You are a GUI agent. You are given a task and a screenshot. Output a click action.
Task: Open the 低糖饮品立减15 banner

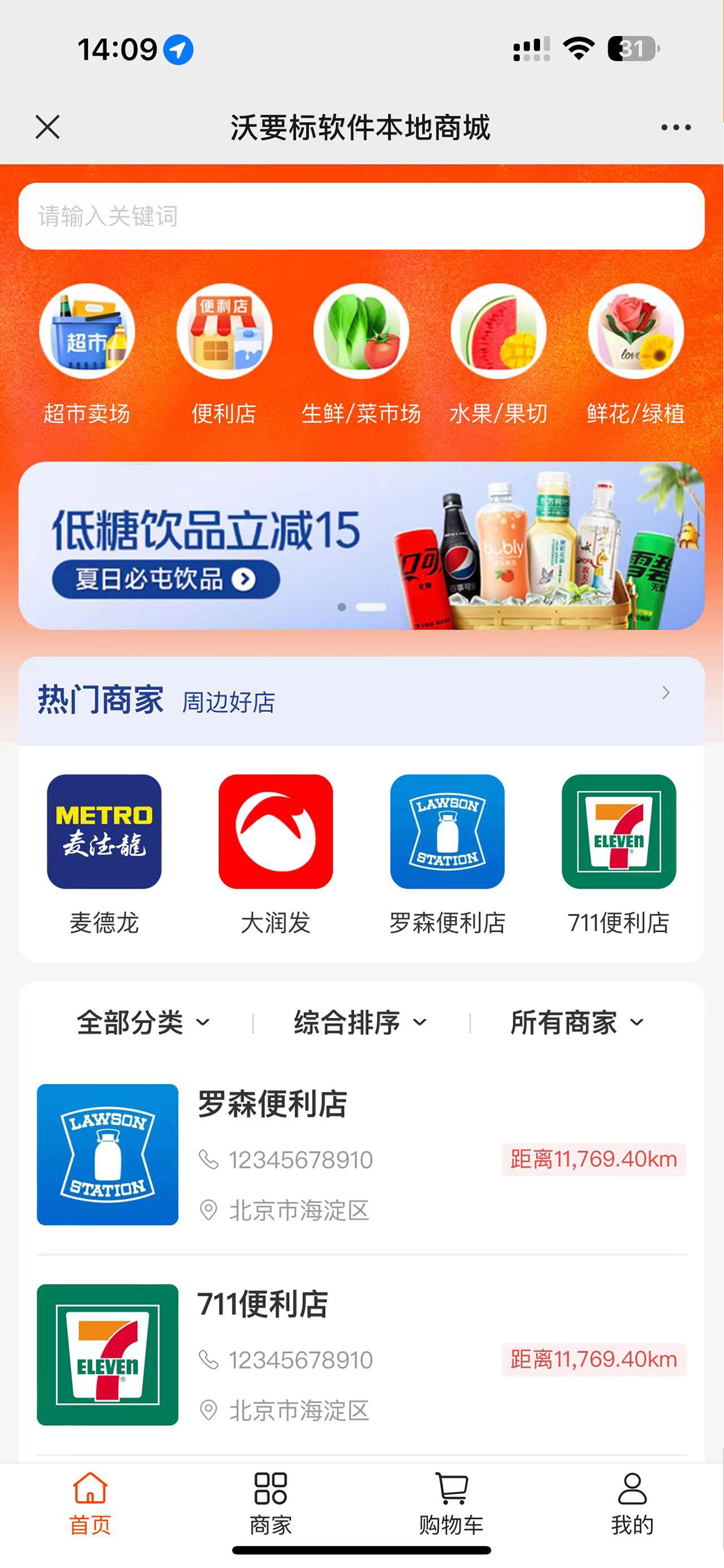[361, 545]
